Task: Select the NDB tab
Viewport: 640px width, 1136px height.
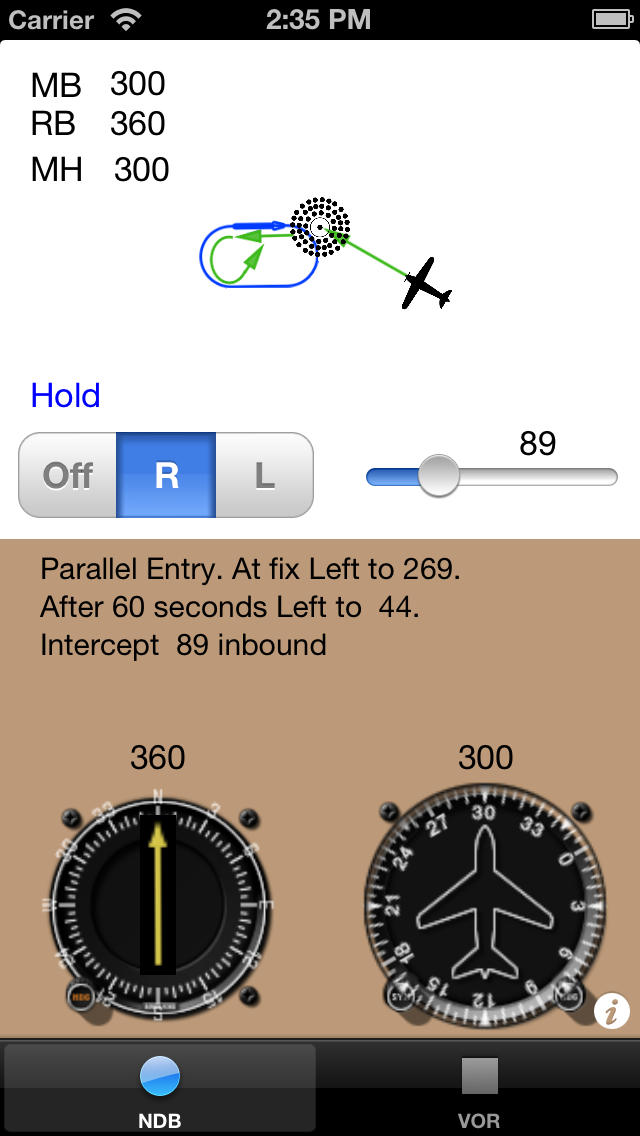Action: [x=159, y=1089]
